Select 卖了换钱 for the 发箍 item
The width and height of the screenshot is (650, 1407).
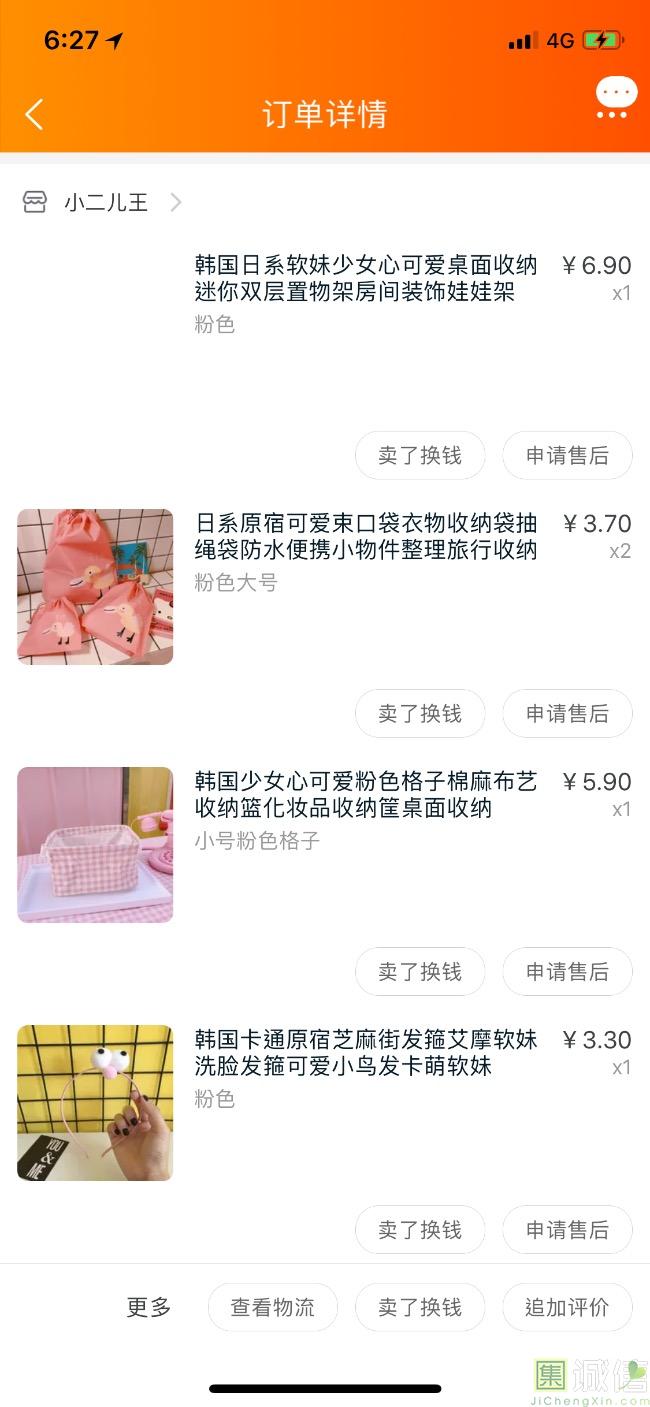tap(420, 1230)
